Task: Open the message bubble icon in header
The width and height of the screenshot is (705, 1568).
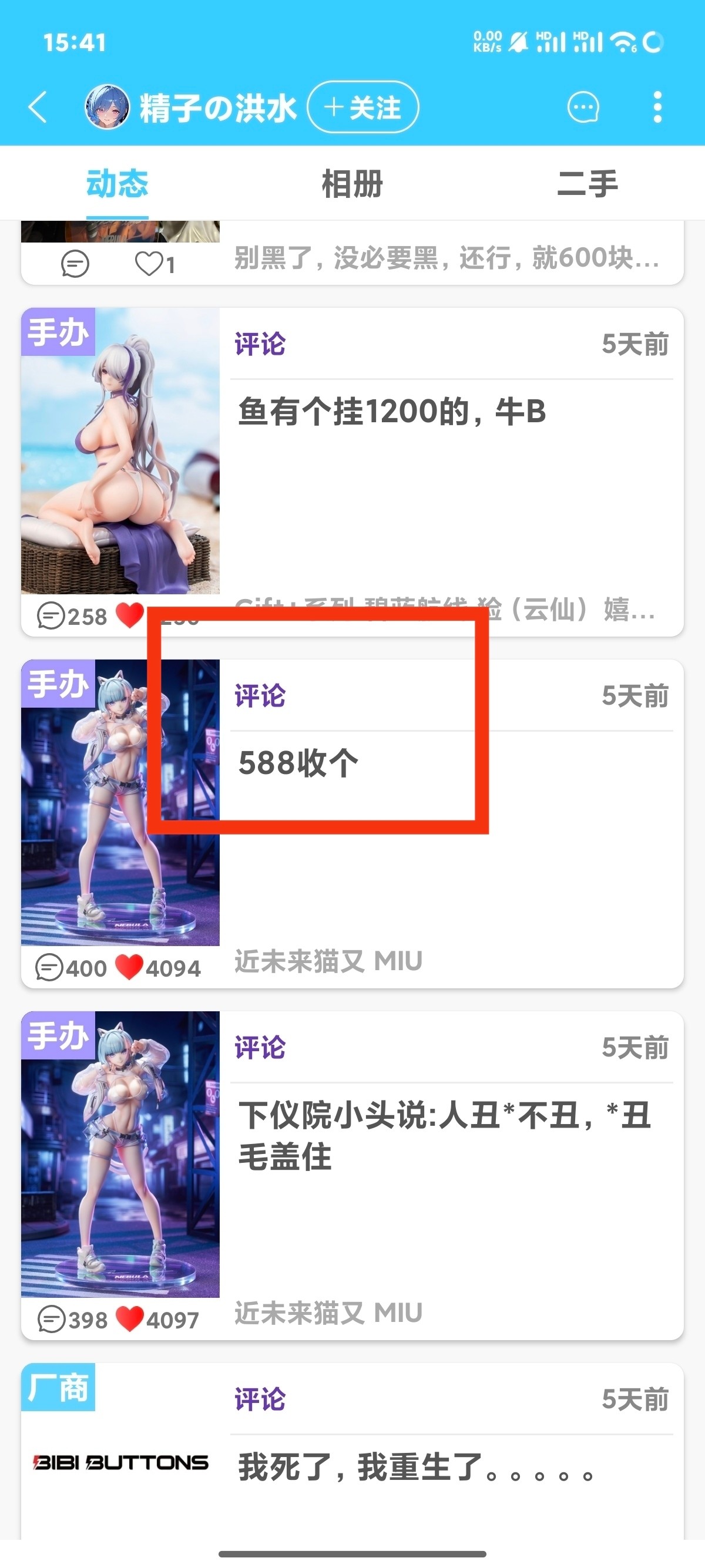Action: (x=583, y=107)
